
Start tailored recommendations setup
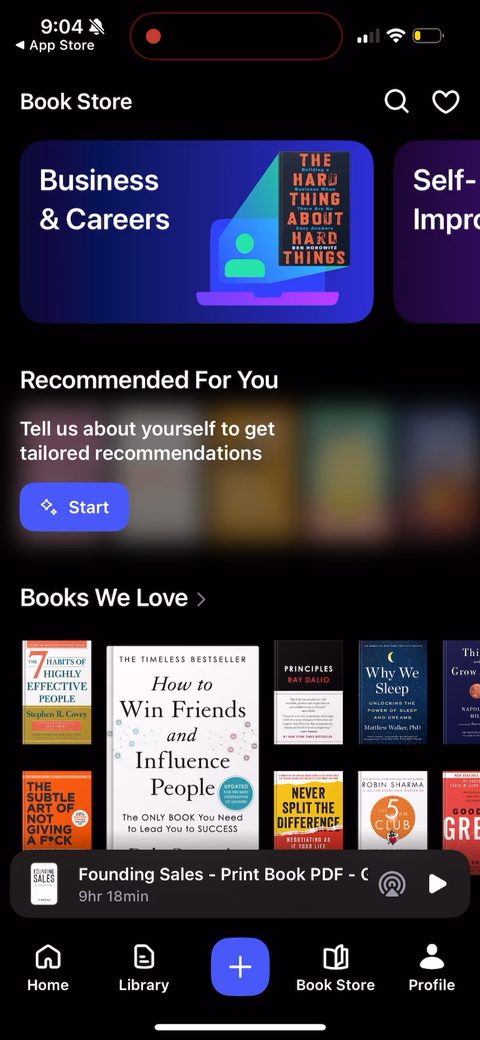point(74,507)
